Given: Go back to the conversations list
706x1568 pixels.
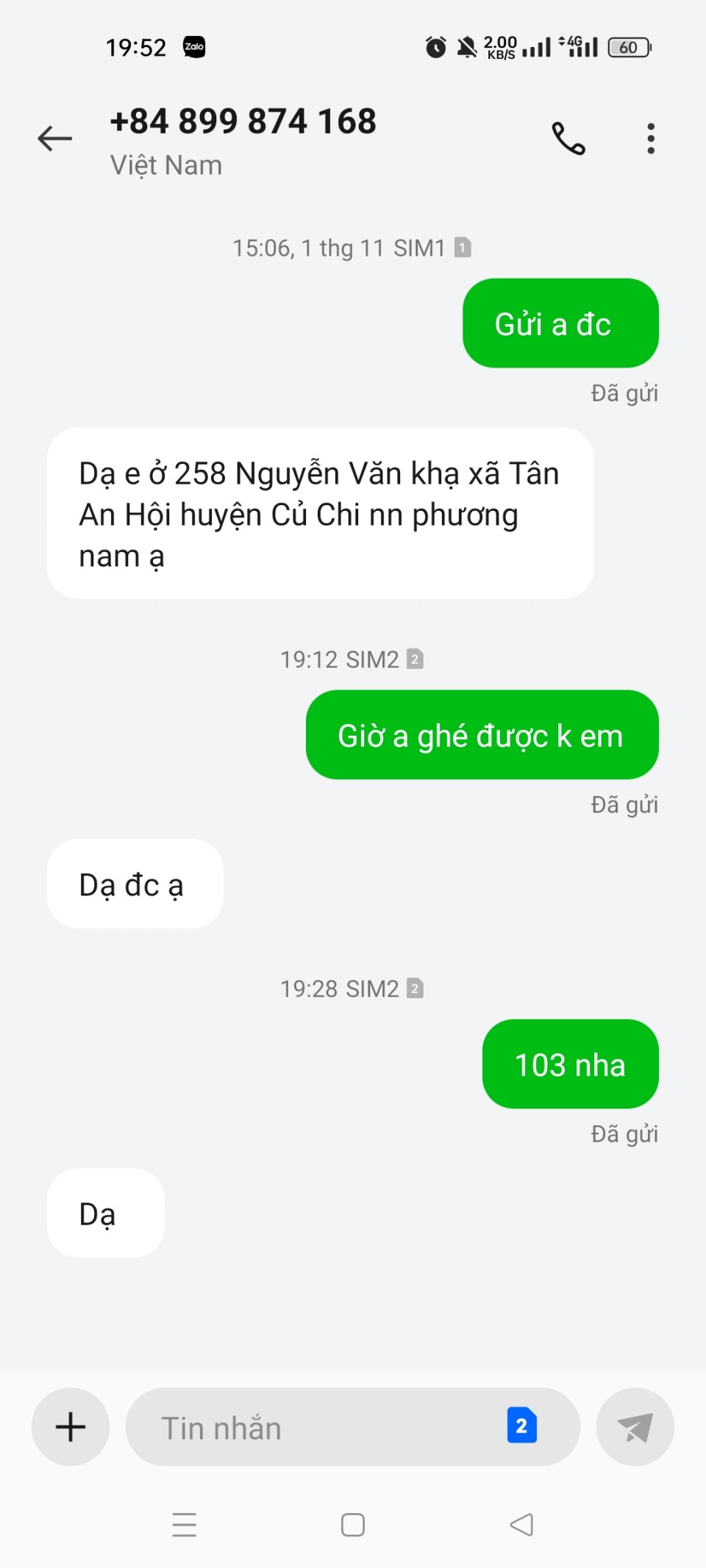Looking at the screenshot, I should (55, 138).
